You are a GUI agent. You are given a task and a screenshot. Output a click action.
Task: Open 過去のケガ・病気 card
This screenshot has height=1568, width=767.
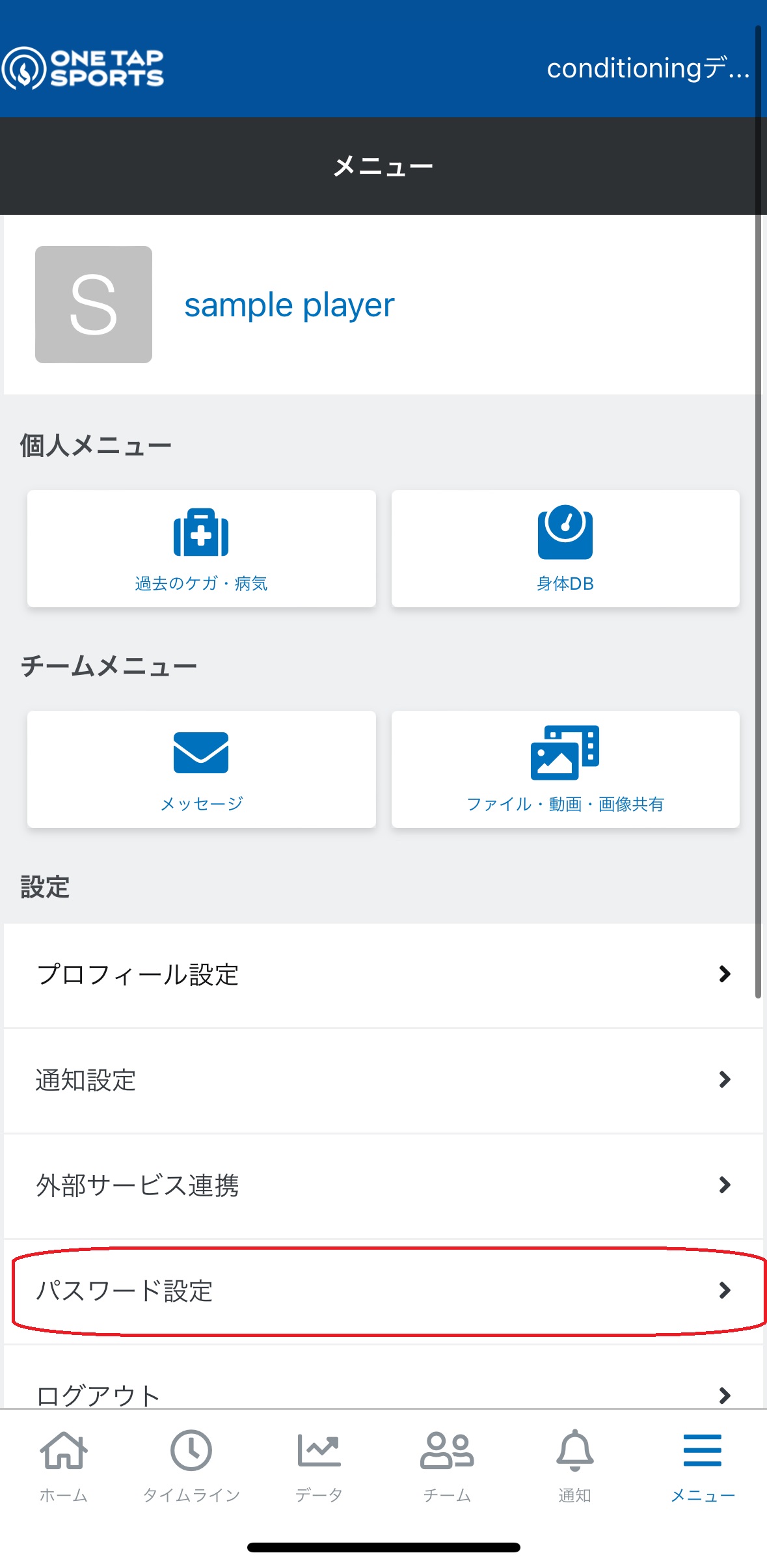tap(201, 549)
